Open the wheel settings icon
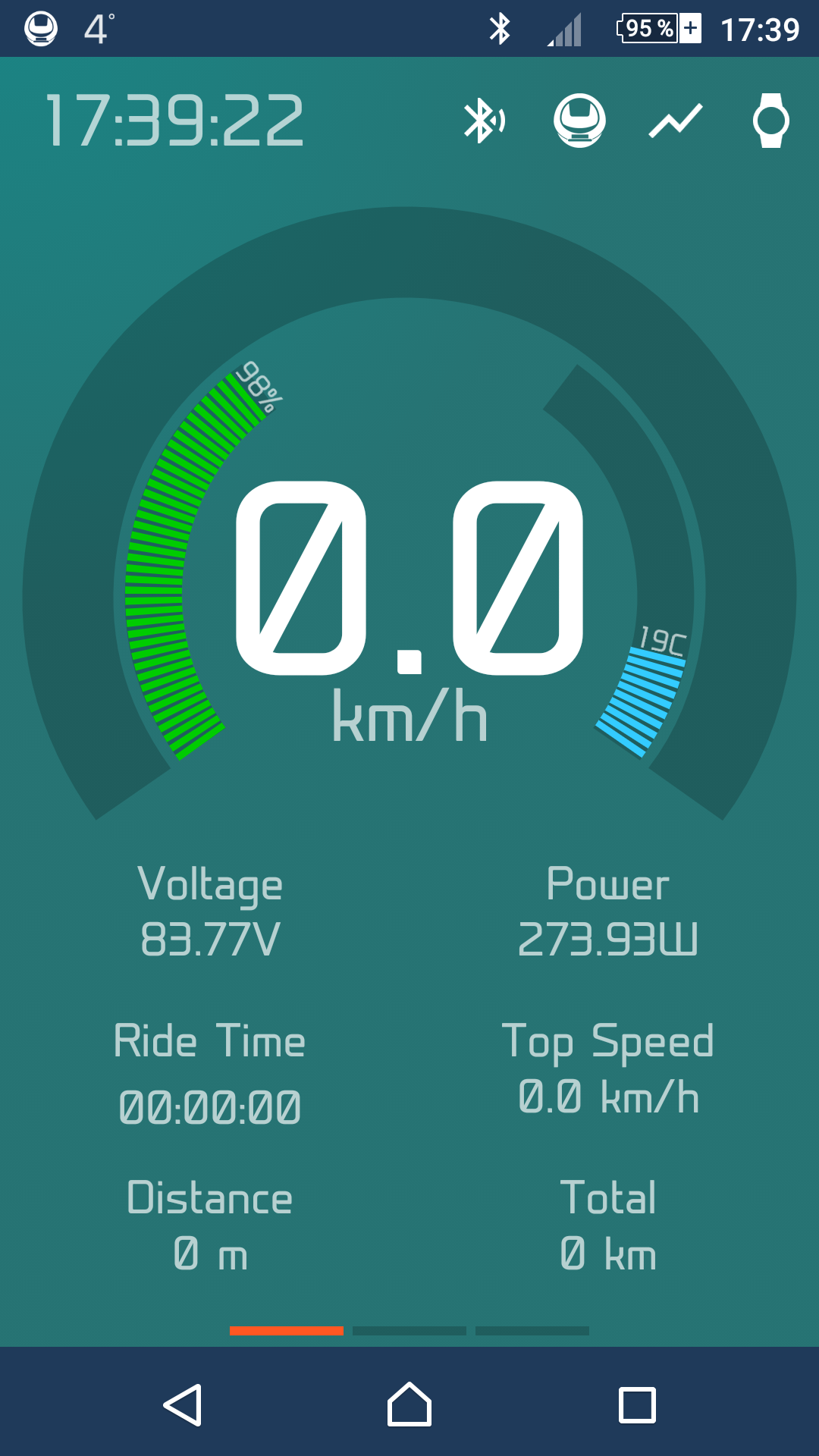This screenshot has width=819, height=1456. [579, 121]
